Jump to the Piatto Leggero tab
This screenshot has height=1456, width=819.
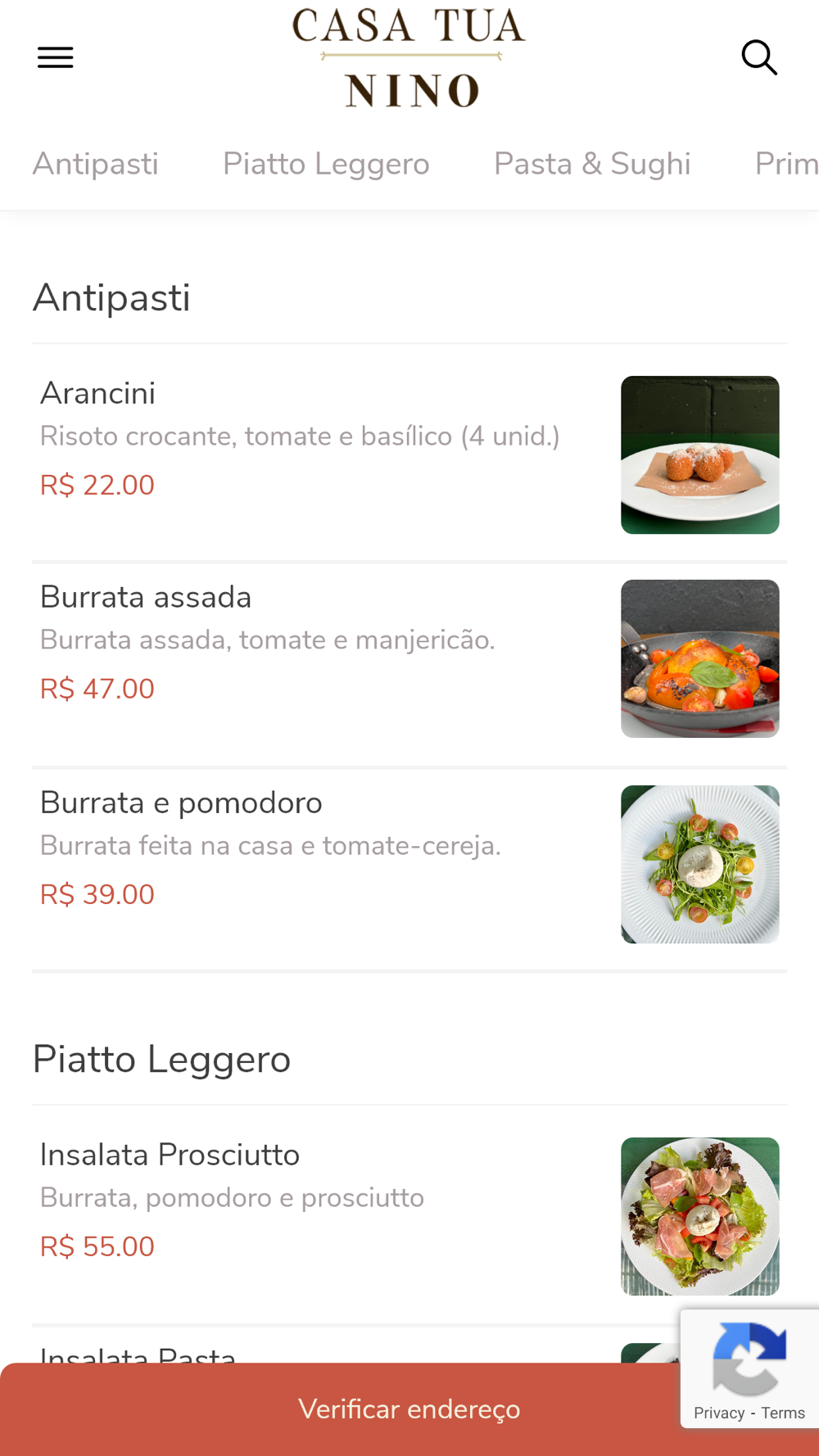[326, 164]
